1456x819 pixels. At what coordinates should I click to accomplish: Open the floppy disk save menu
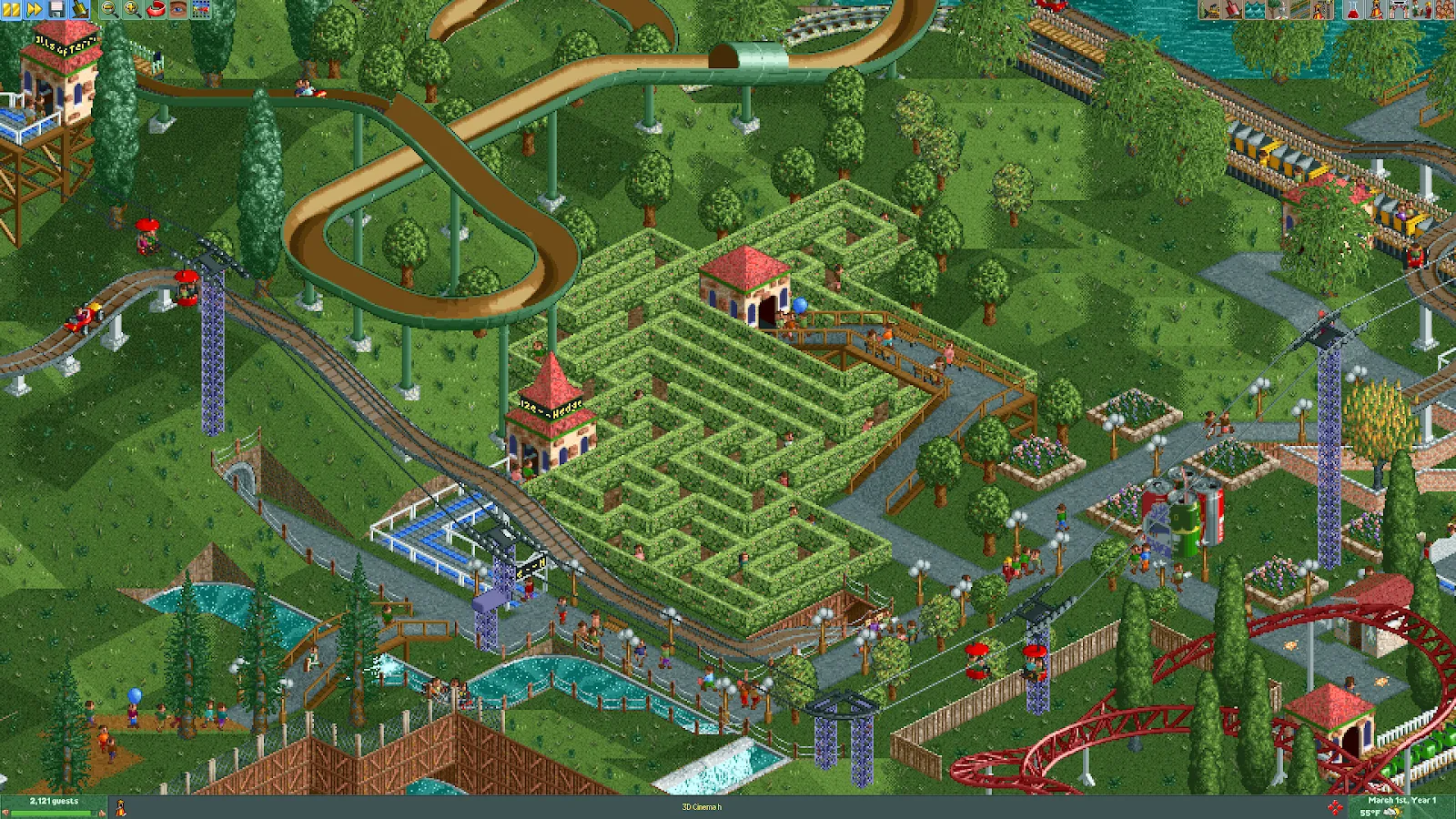(x=56, y=9)
